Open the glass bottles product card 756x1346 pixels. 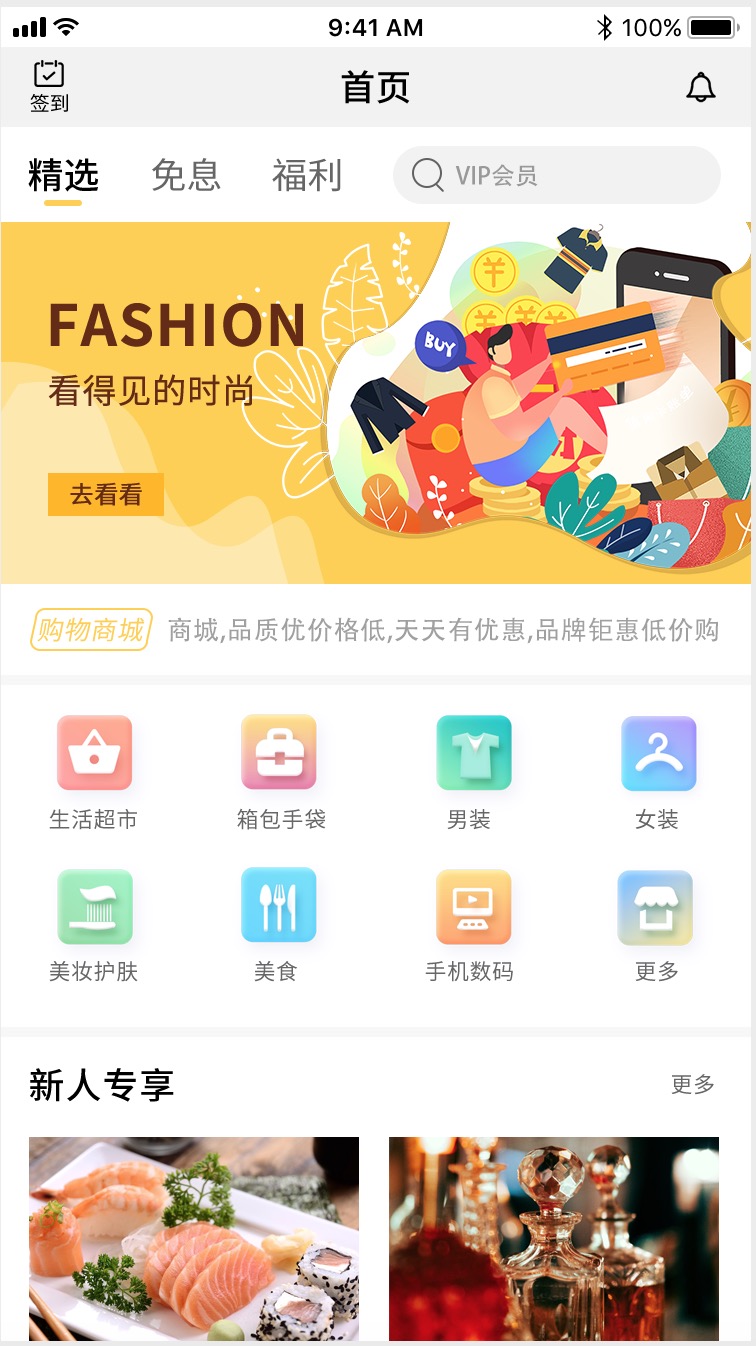[x=554, y=1238]
